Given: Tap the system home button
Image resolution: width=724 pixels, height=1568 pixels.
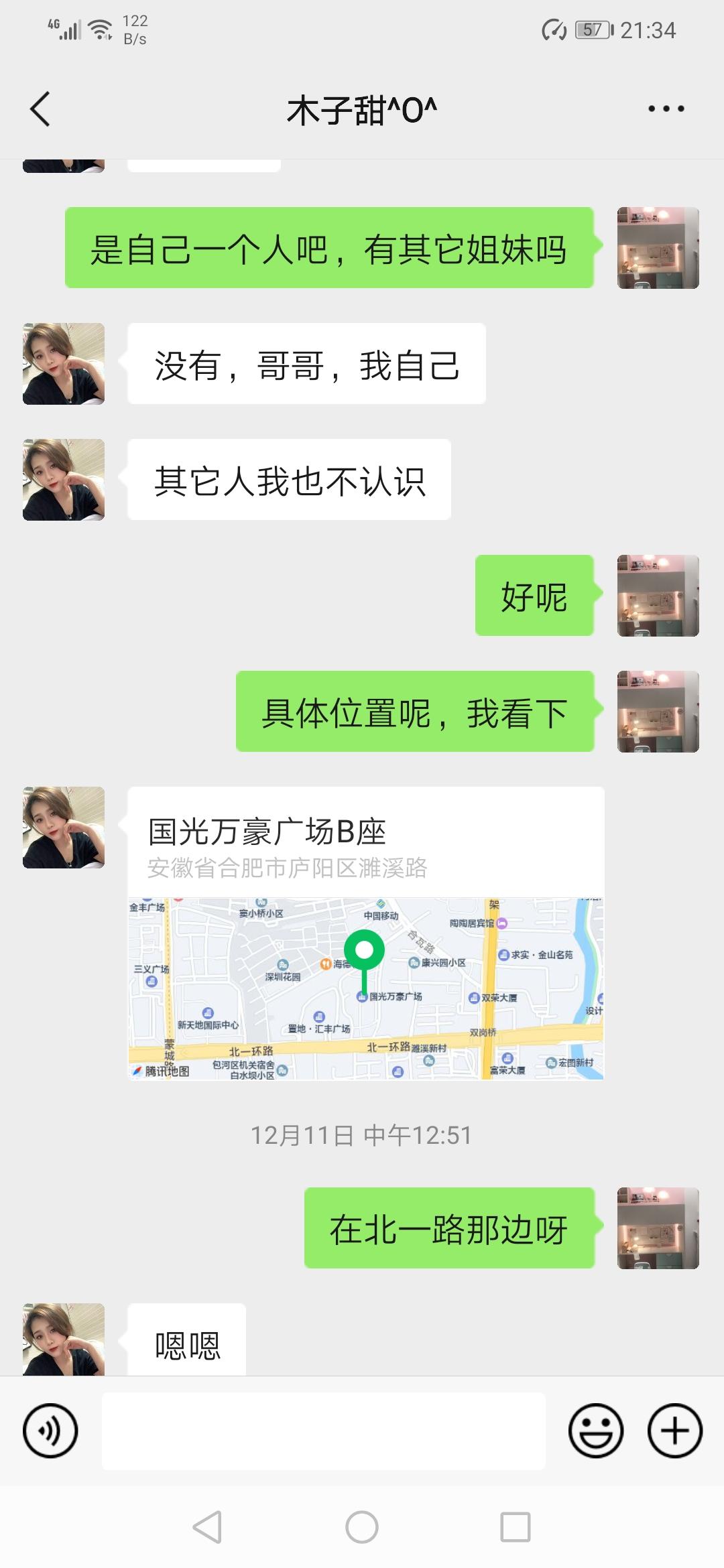Looking at the screenshot, I should (x=362, y=1528).
